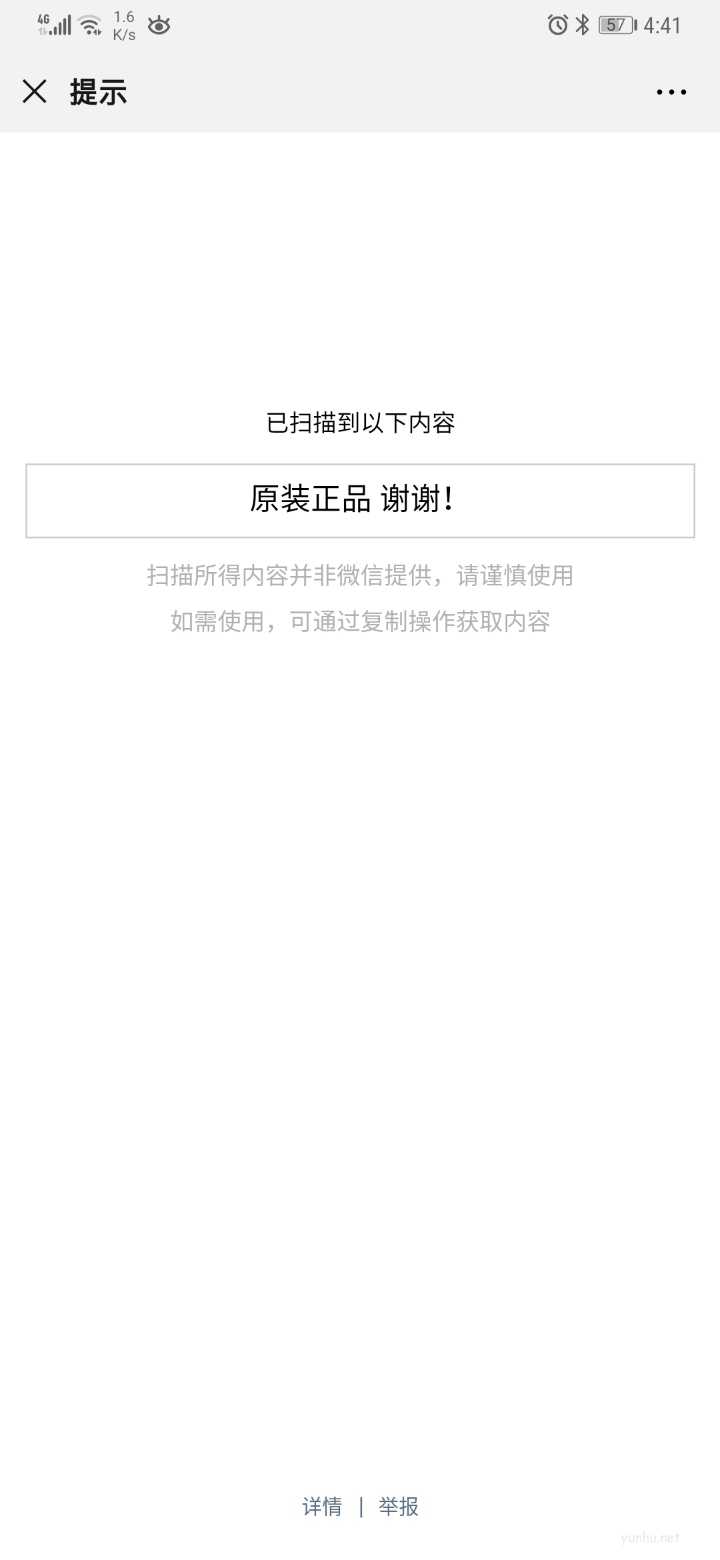Image resolution: width=720 pixels, height=1560 pixels.
Task: Tap the Bluetooth icon in status bar
Action: [x=583, y=25]
